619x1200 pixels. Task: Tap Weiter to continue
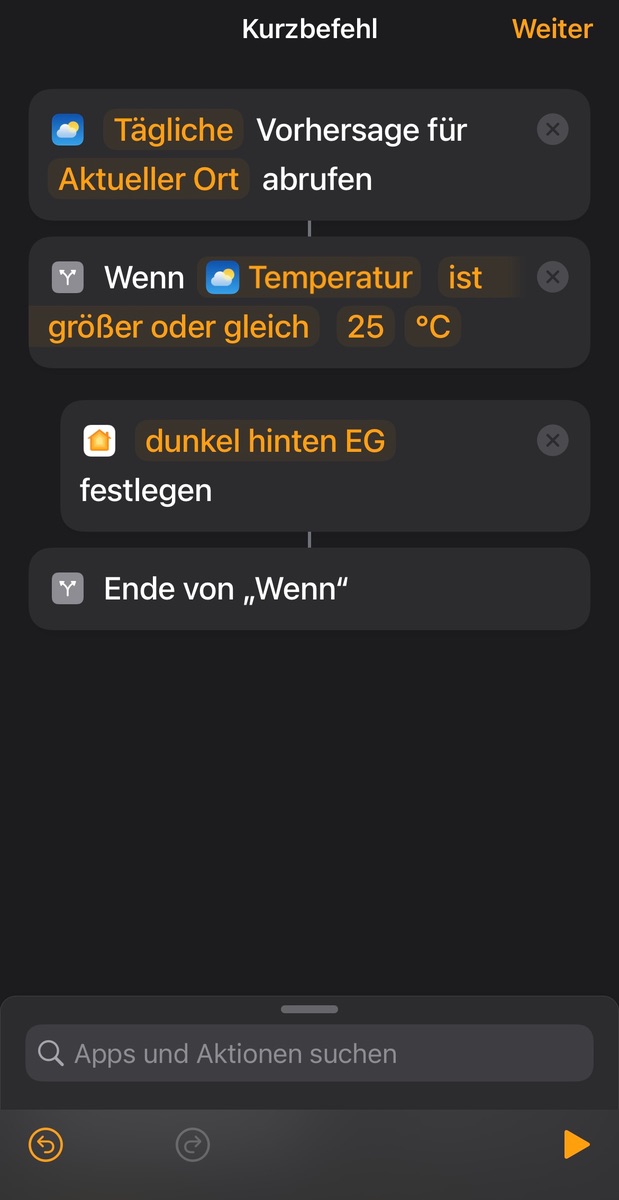552,29
